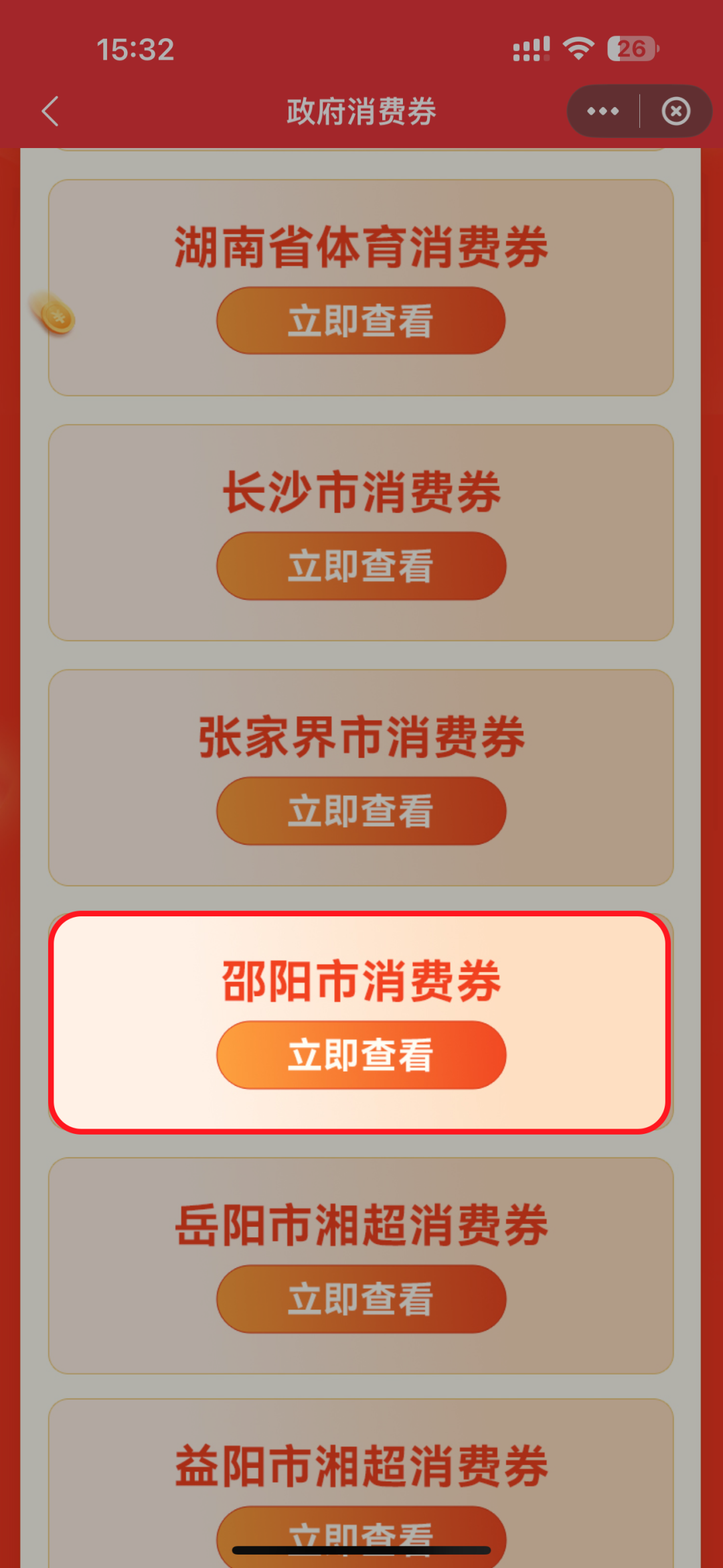
Task: View 湖南省体育消费券 with 立即查看
Action: [x=361, y=321]
